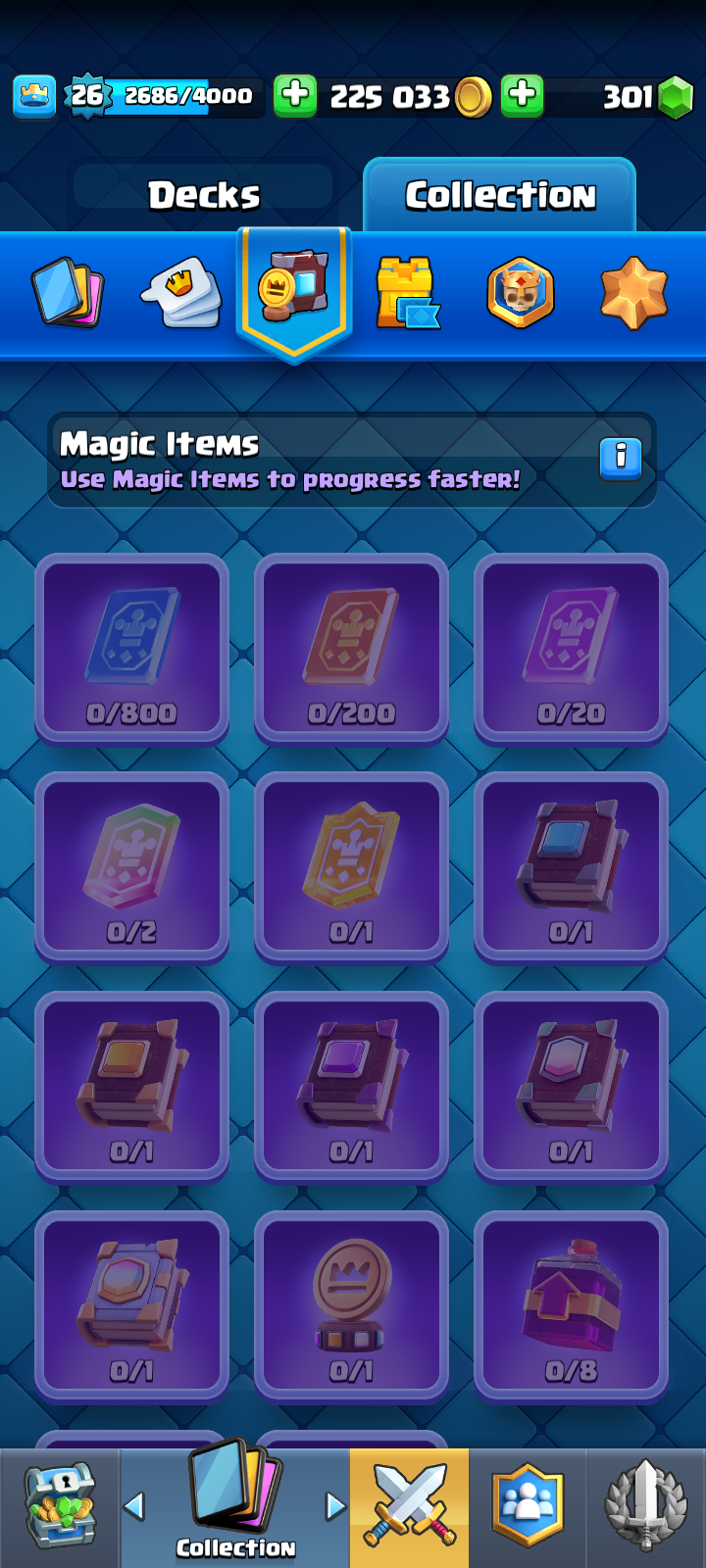Open the cards collection sub-tab icon

coord(68,292)
